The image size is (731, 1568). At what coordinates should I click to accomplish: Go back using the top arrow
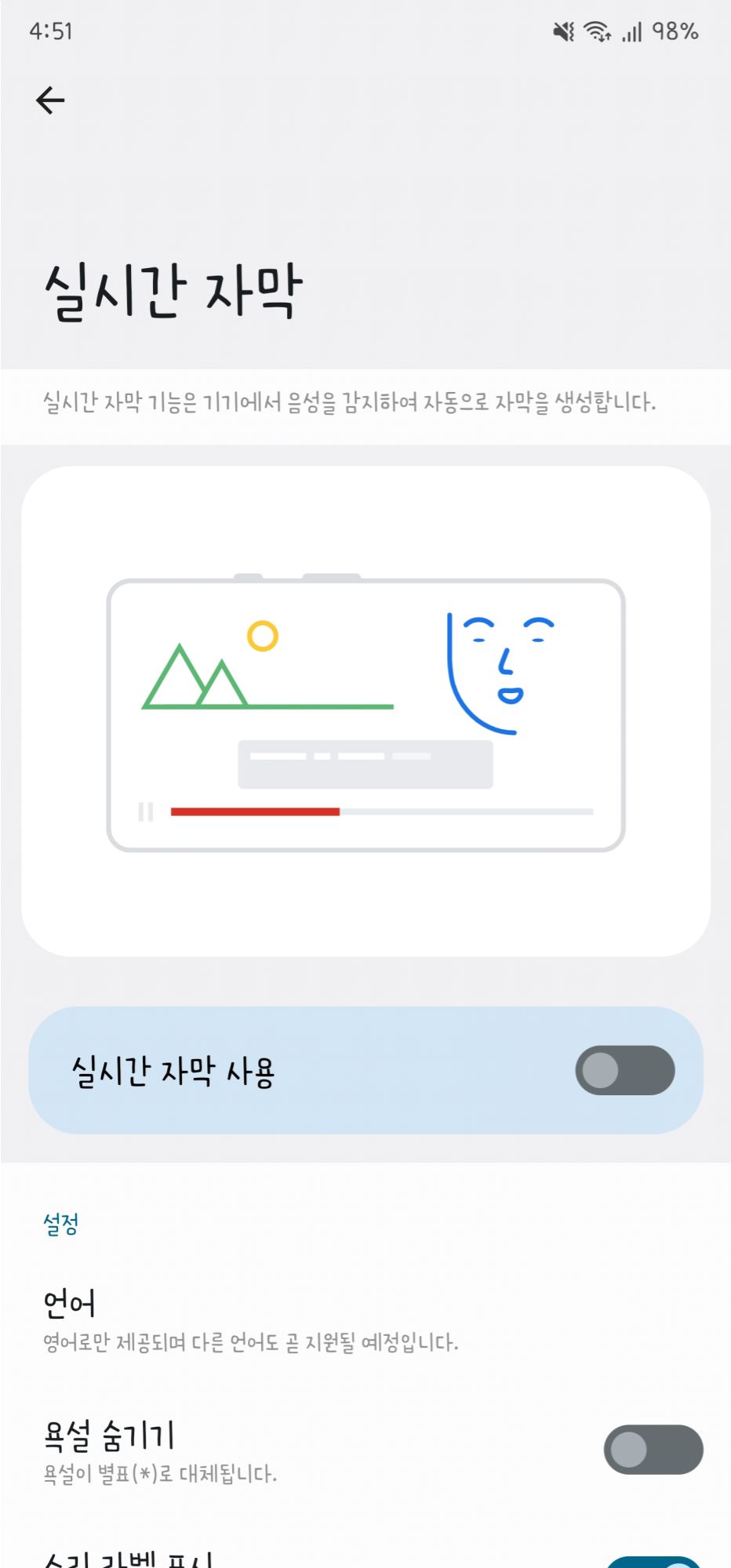click(50, 100)
